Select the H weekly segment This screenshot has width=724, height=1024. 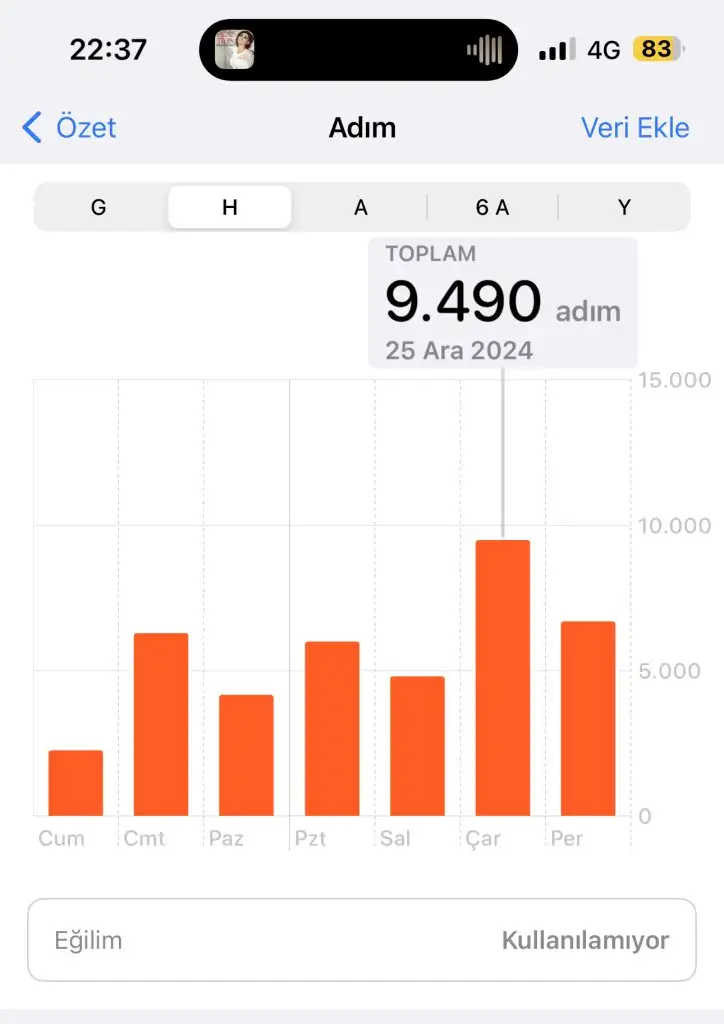point(230,207)
